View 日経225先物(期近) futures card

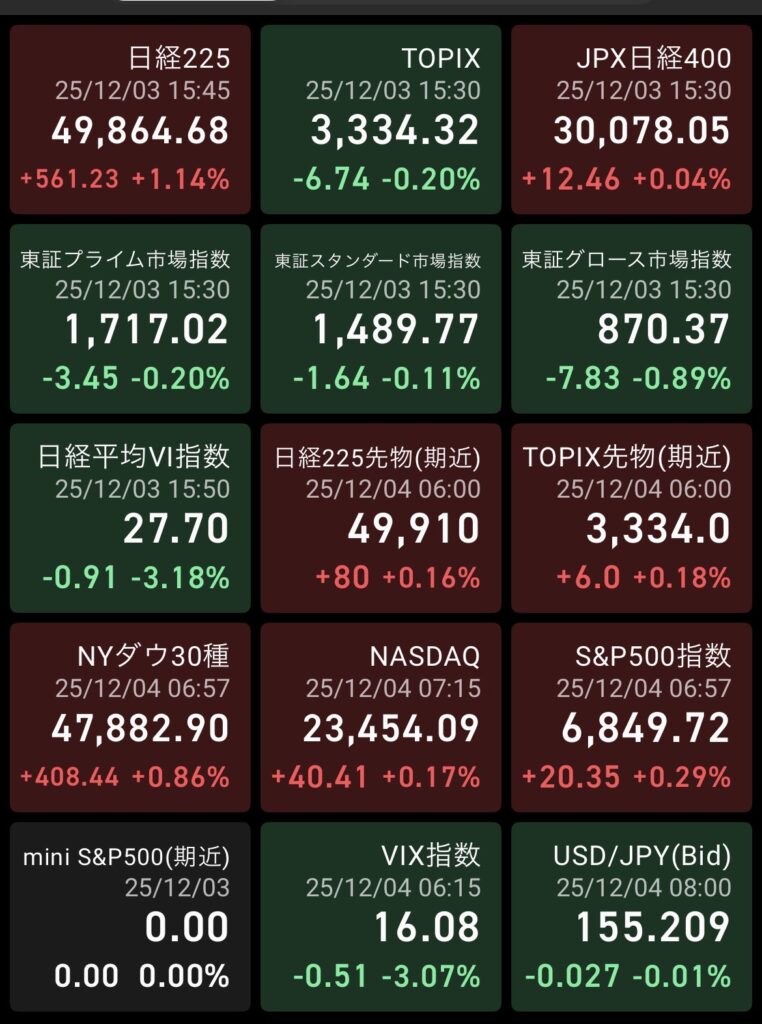[x=381, y=518]
